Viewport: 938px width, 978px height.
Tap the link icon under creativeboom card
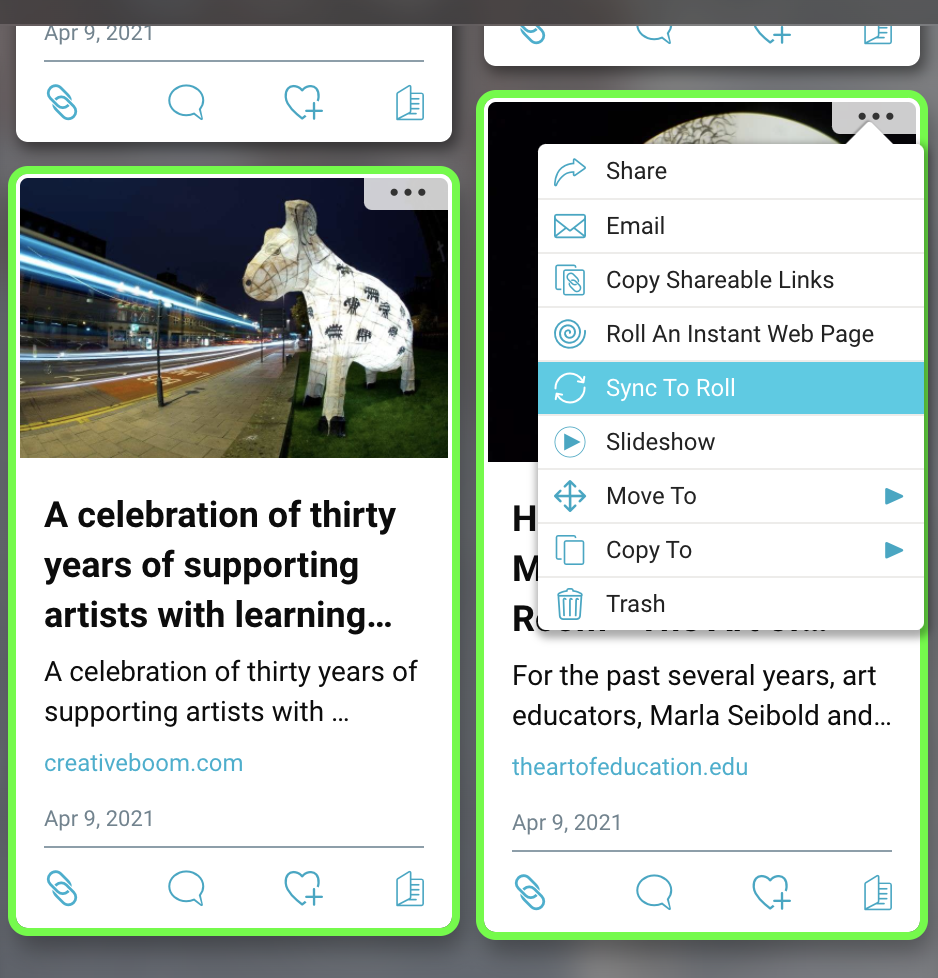coord(62,888)
